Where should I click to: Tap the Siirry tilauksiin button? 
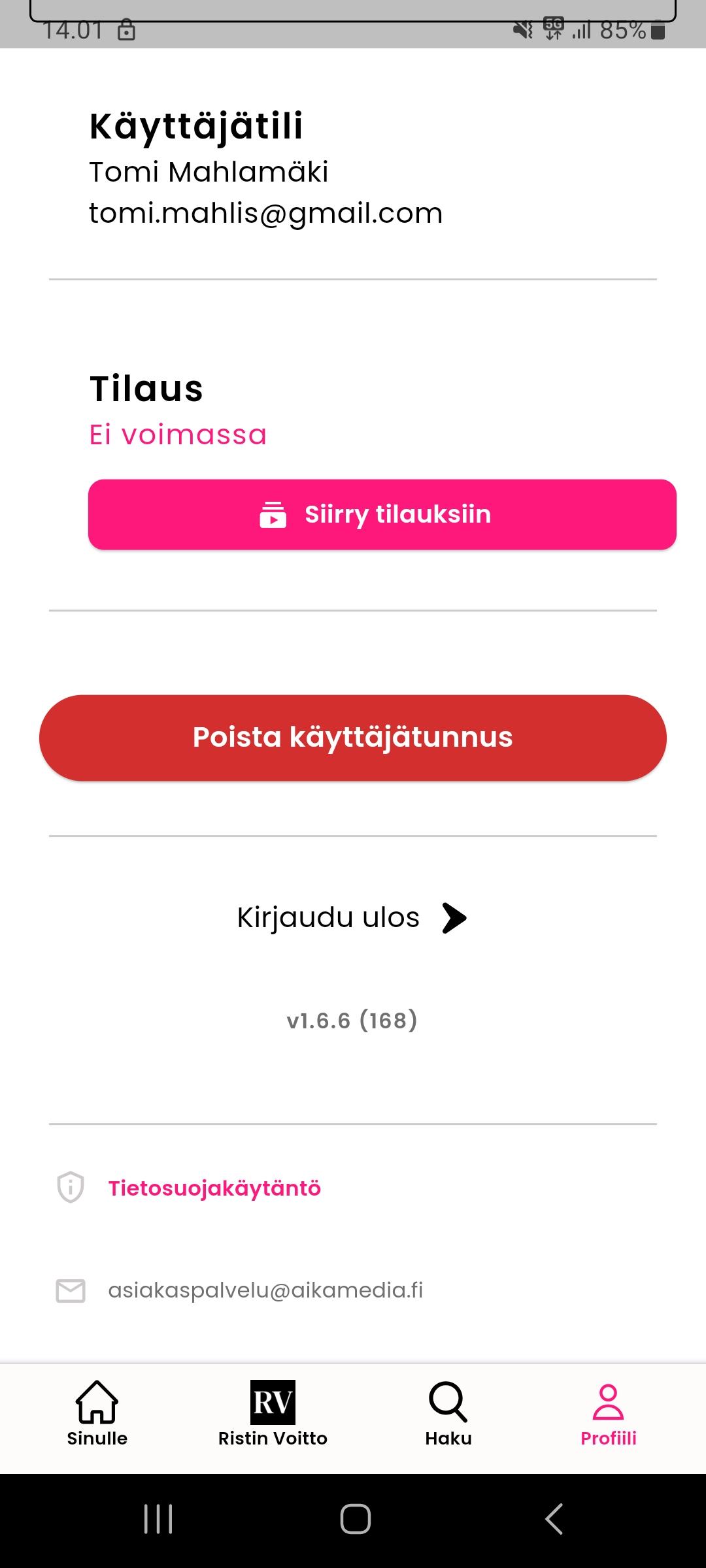click(382, 515)
